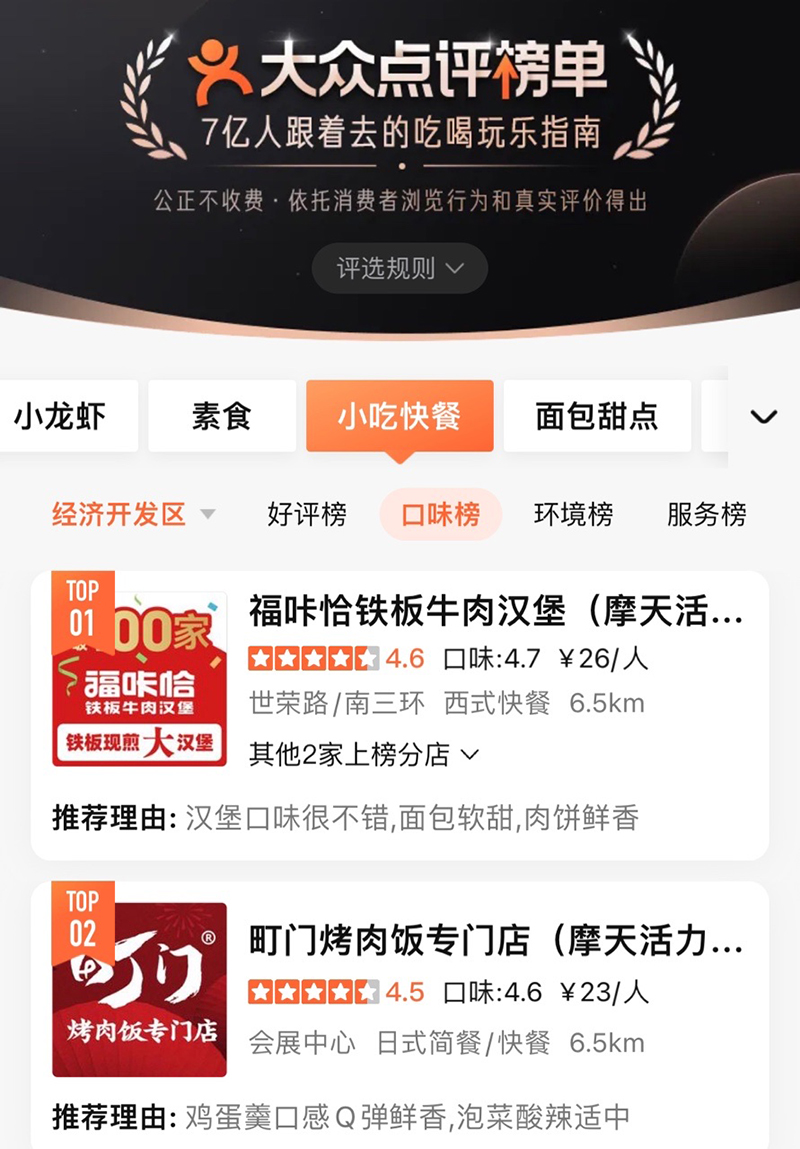Expand the 评选规则 rules dropdown
Viewport: 800px width, 1149px height.
tap(399, 268)
